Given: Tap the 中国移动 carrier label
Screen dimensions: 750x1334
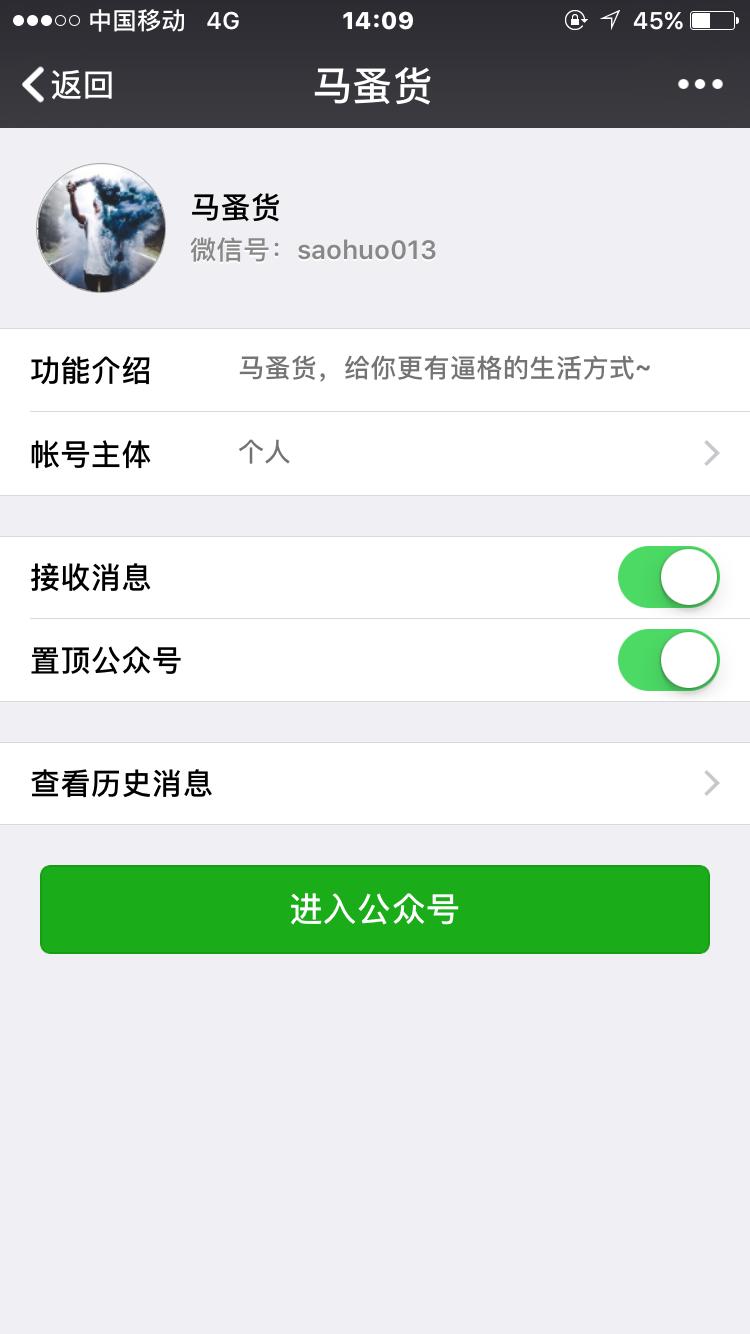Looking at the screenshot, I should coord(133,20).
